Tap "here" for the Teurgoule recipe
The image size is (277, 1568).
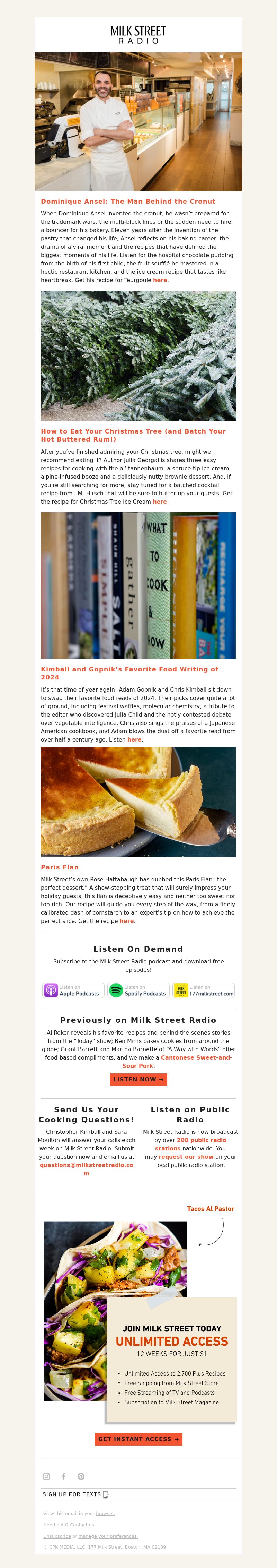click(160, 280)
